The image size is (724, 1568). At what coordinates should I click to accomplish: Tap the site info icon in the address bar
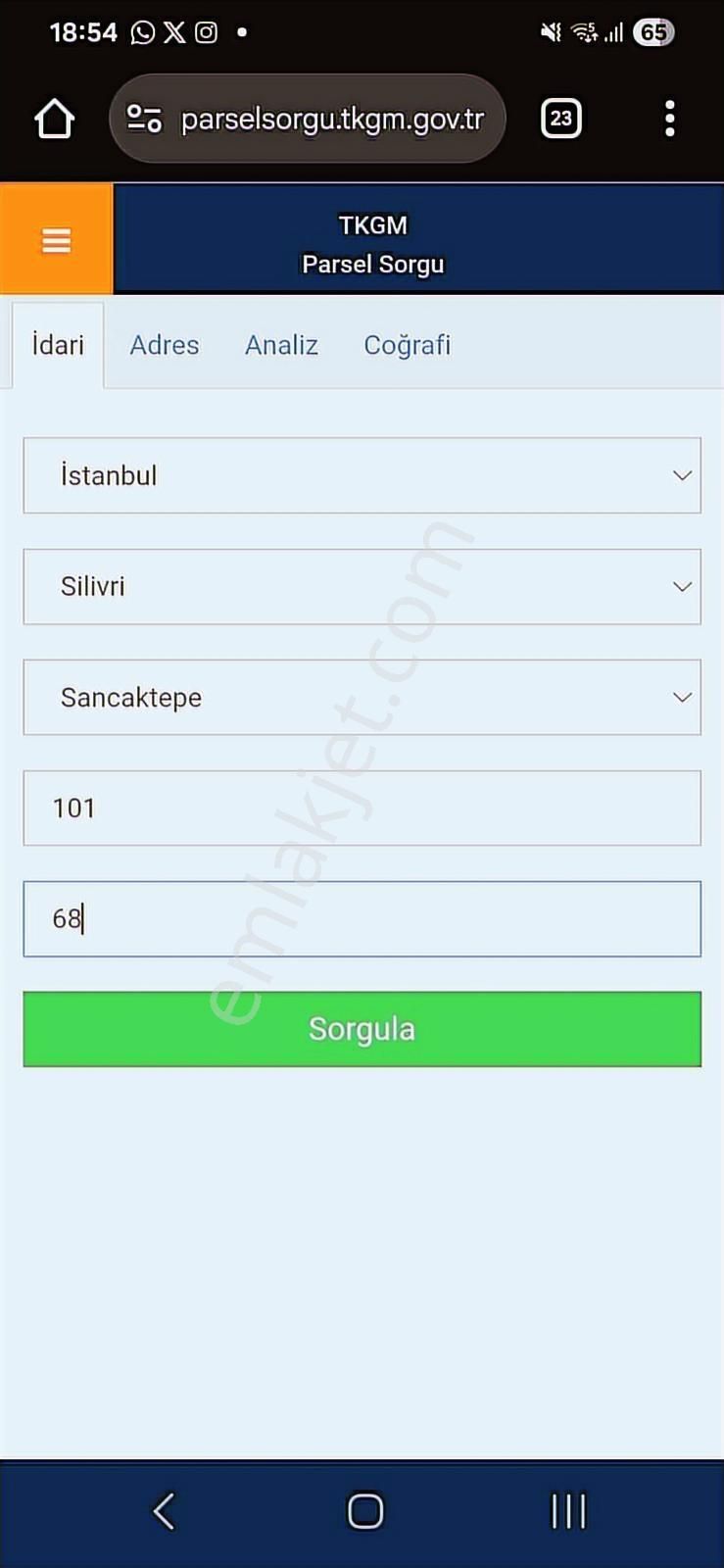[x=144, y=118]
